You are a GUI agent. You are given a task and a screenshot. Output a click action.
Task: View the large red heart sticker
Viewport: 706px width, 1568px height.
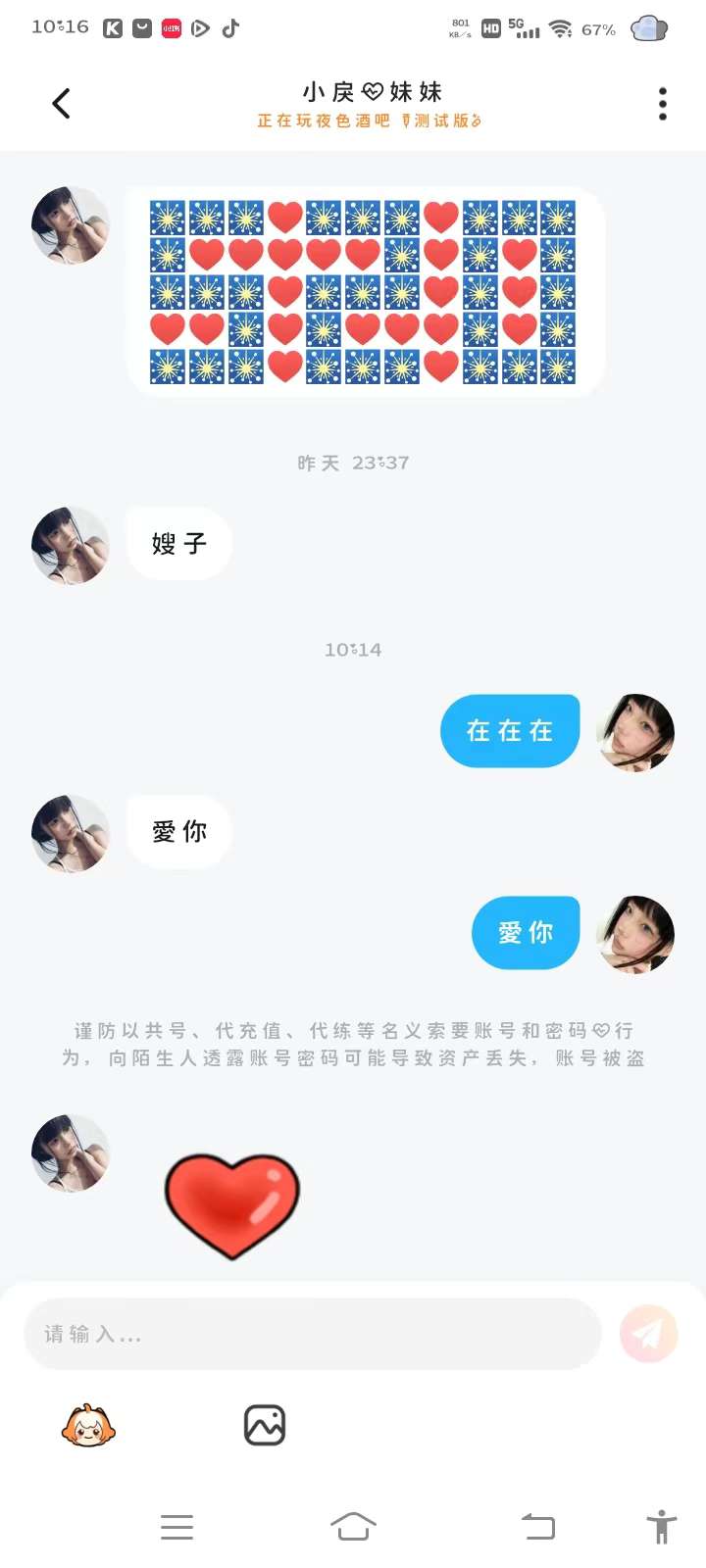click(232, 1204)
